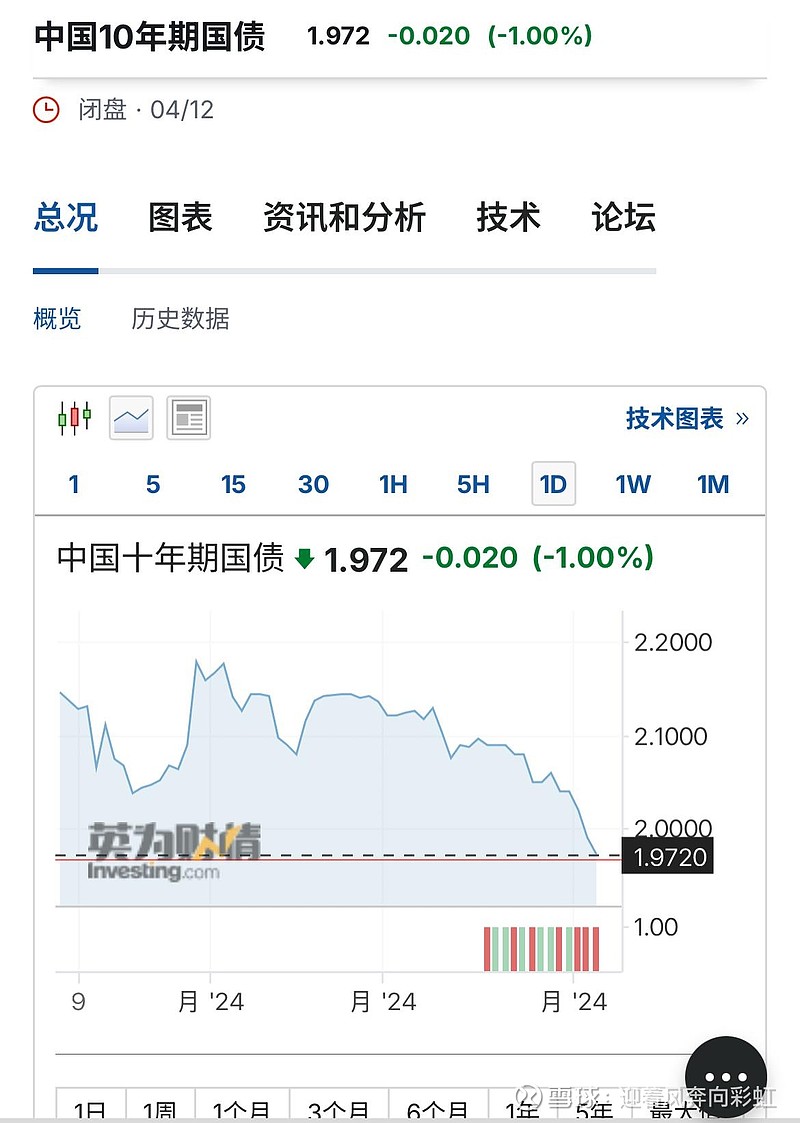
Task: Click the green down arrow beside 1.972
Action: (x=304, y=559)
